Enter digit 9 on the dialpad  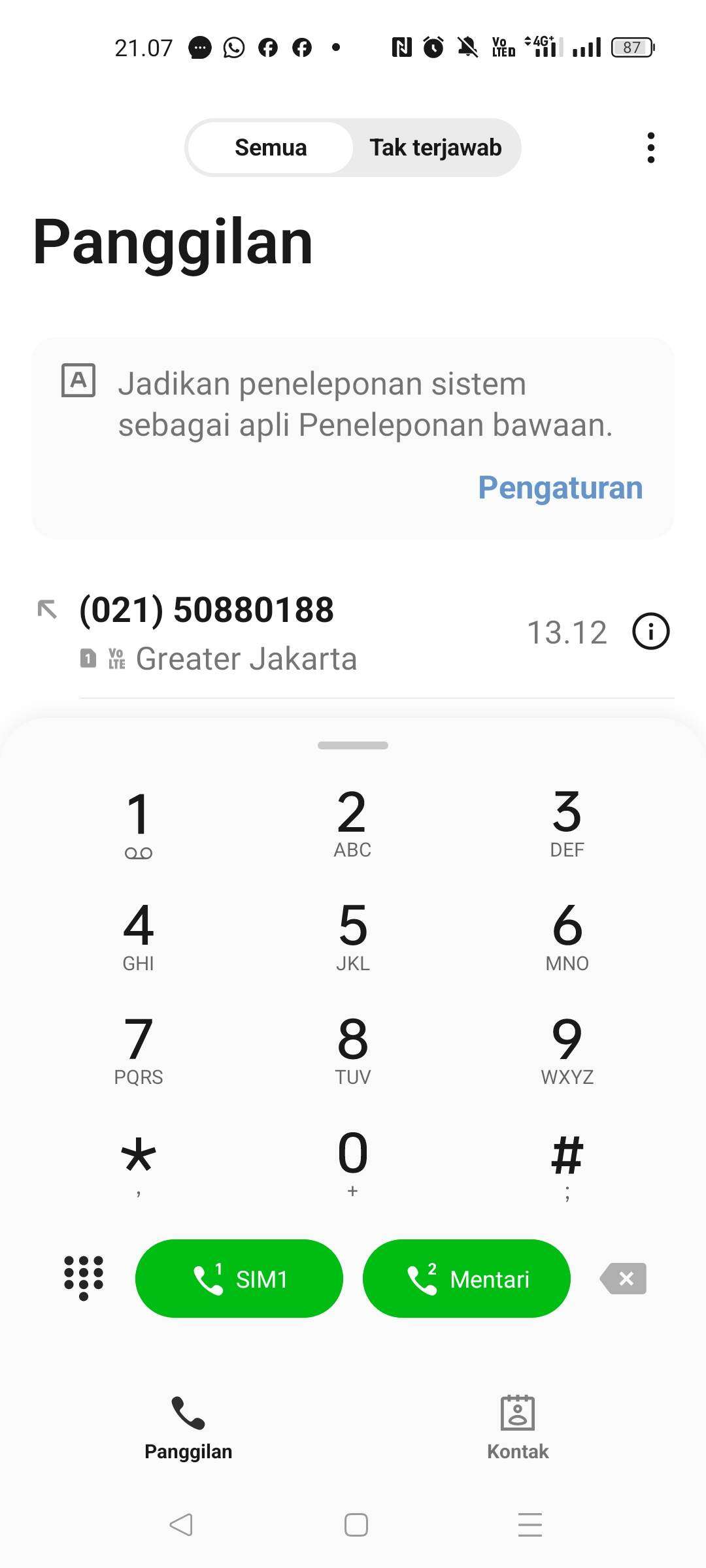click(567, 1049)
